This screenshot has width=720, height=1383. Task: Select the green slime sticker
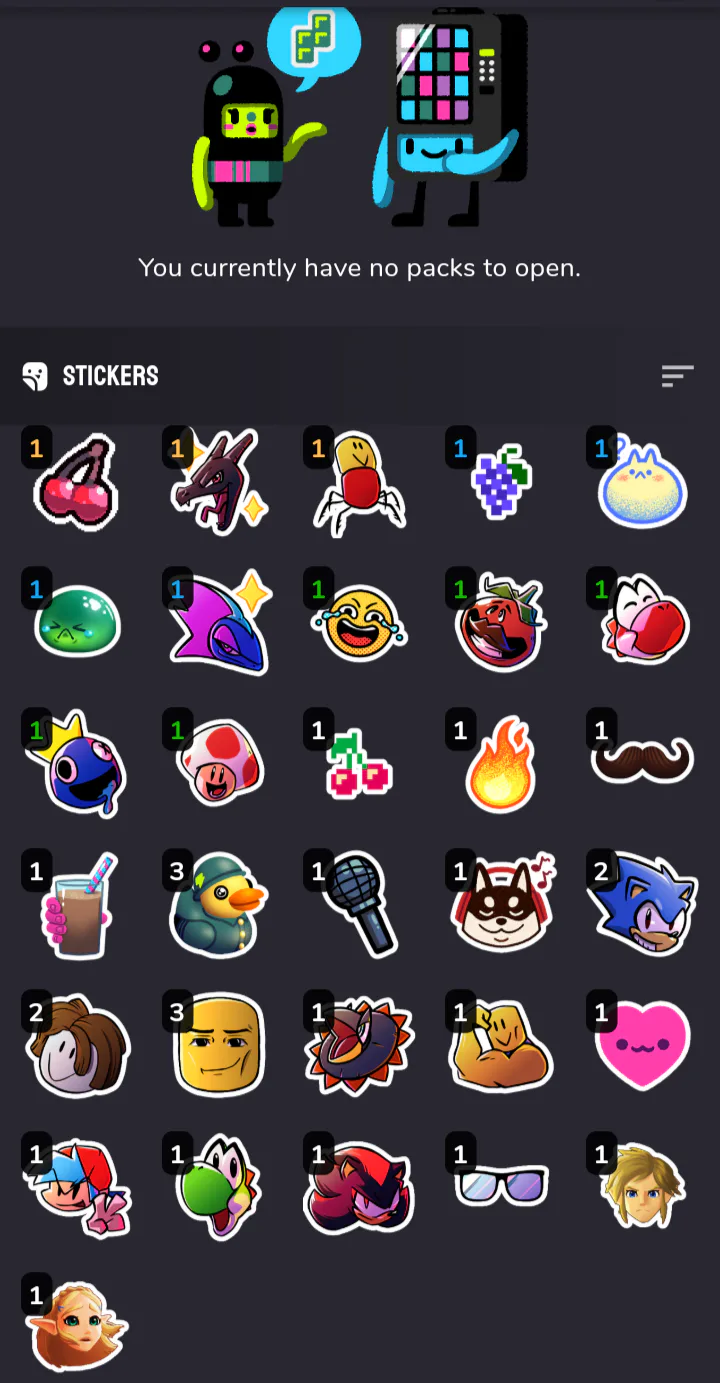(77, 622)
